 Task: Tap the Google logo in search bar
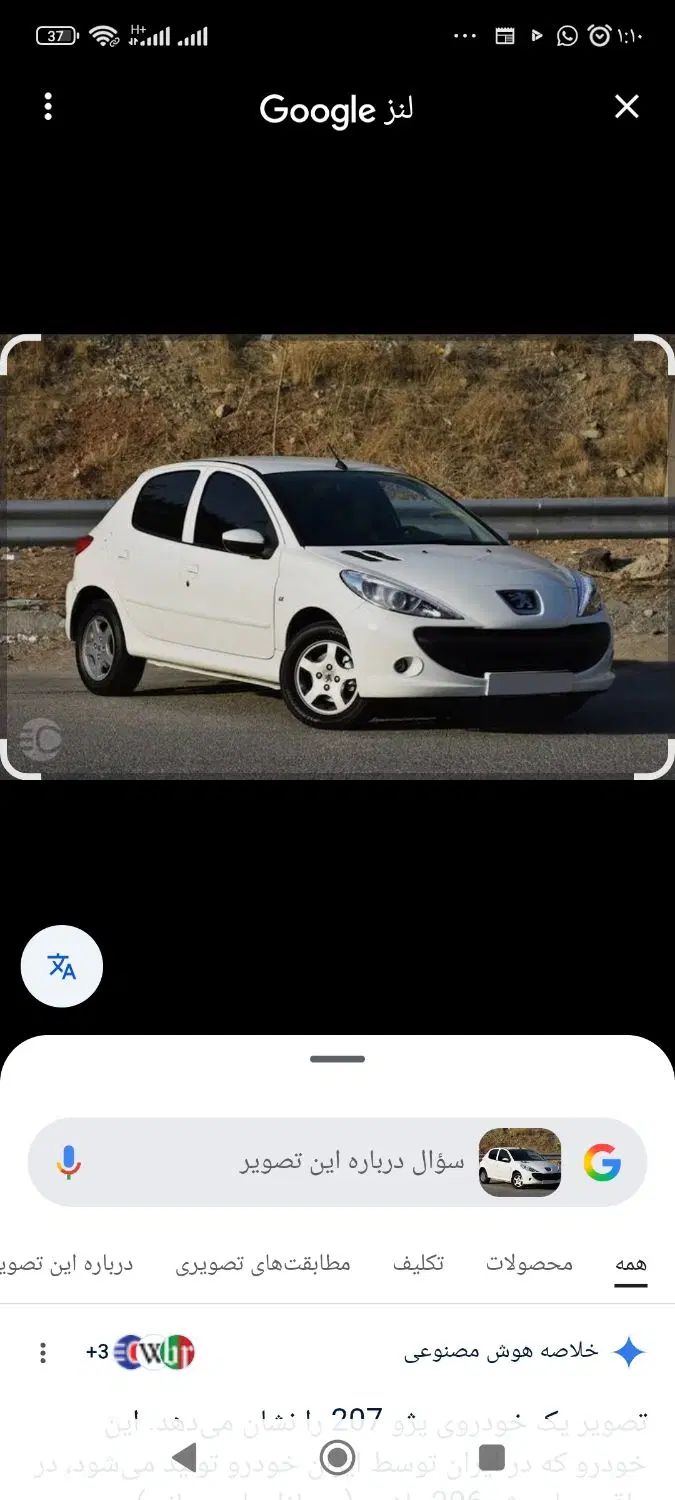tap(602, 1162)
